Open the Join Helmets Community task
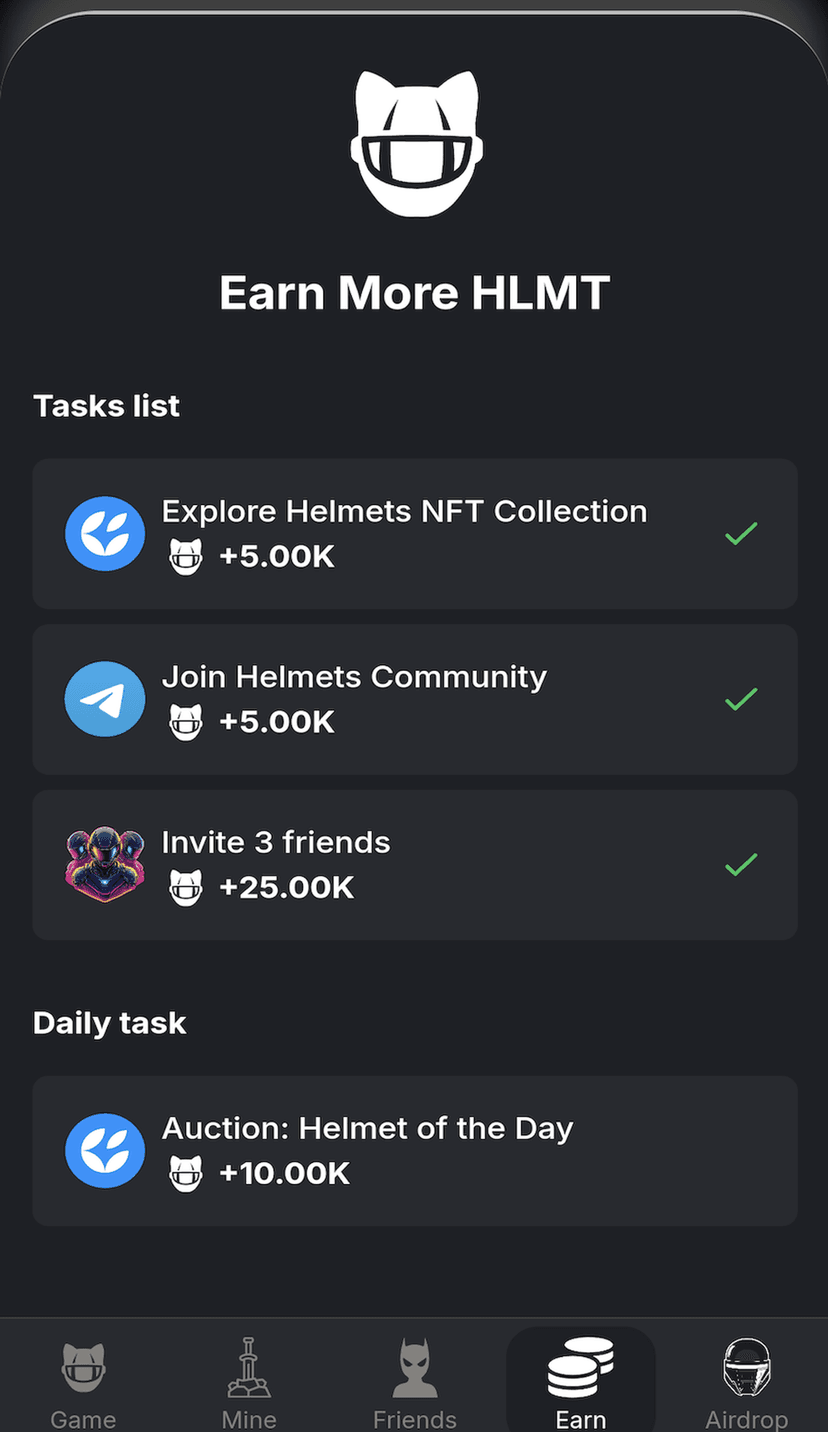This screenshot has width=828, height=1432. coord(414,699)
